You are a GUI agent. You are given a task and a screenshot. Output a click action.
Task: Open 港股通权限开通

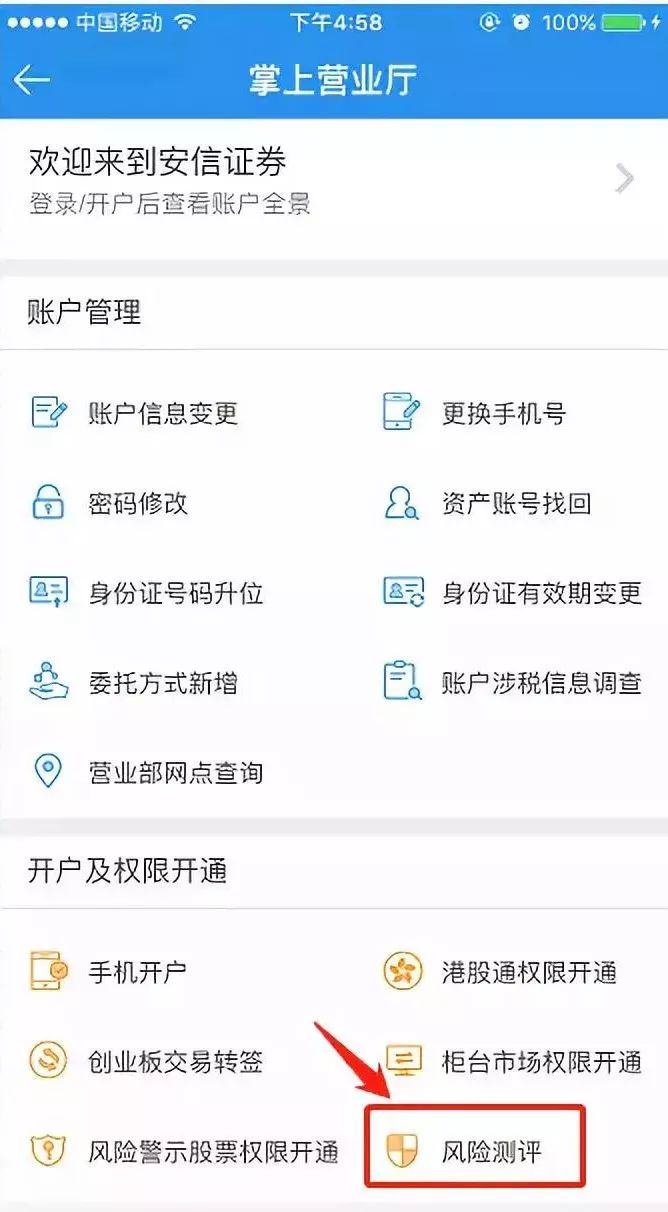click(500, 971)
